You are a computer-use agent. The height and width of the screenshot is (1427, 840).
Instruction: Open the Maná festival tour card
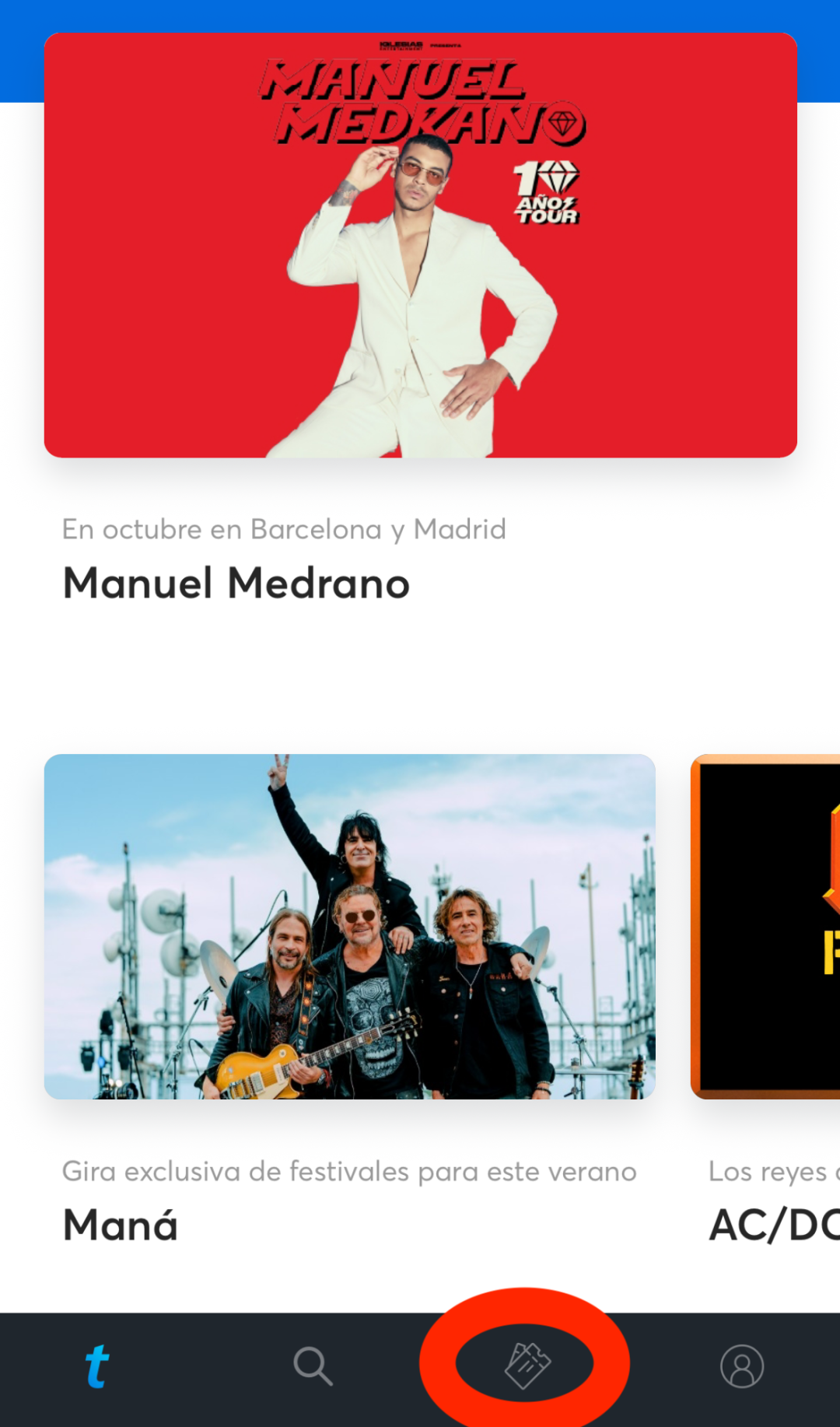point(349,926)
